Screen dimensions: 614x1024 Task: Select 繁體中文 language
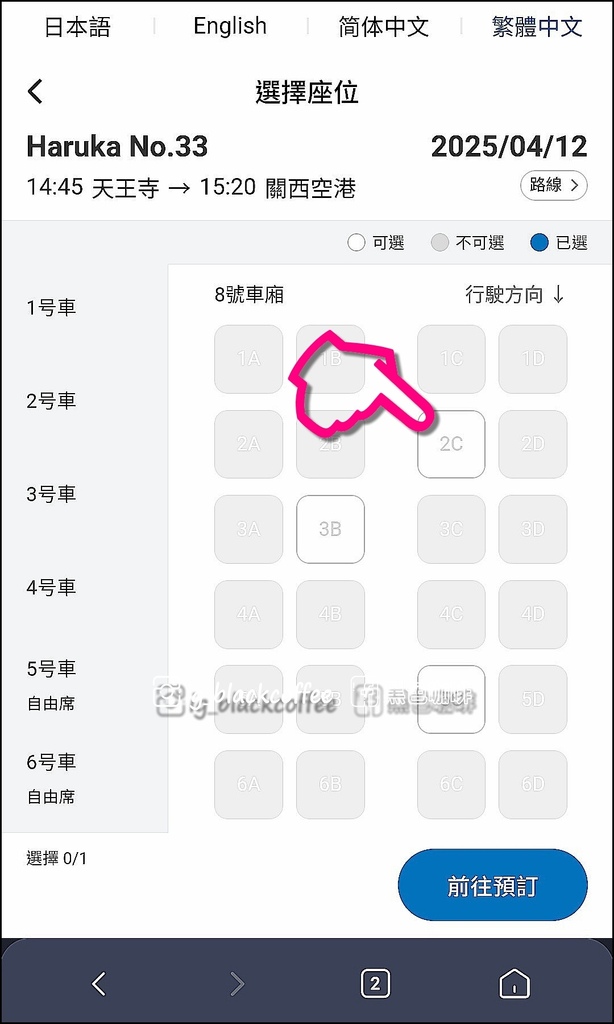click(x=537, y=27)
